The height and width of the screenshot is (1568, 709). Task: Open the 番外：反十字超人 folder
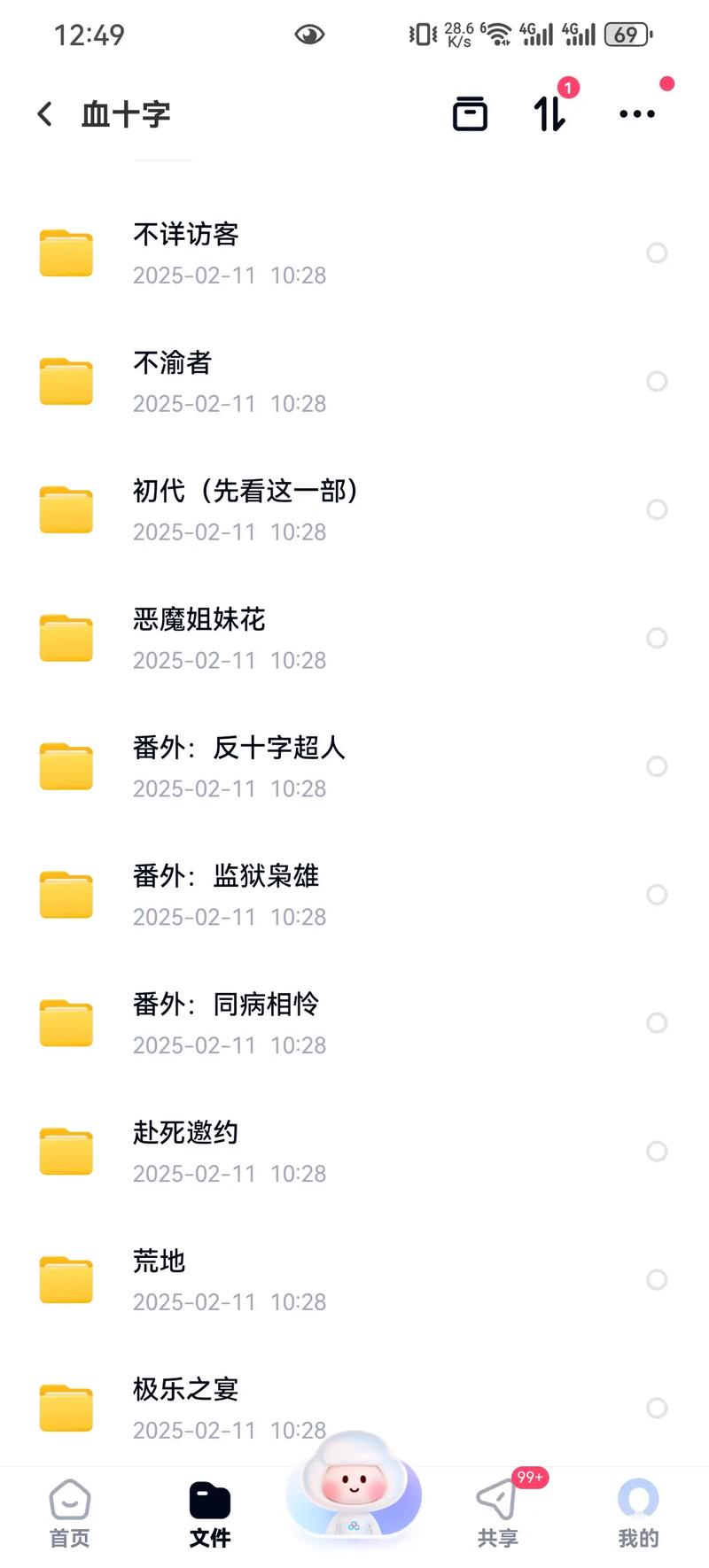point(238,766)
